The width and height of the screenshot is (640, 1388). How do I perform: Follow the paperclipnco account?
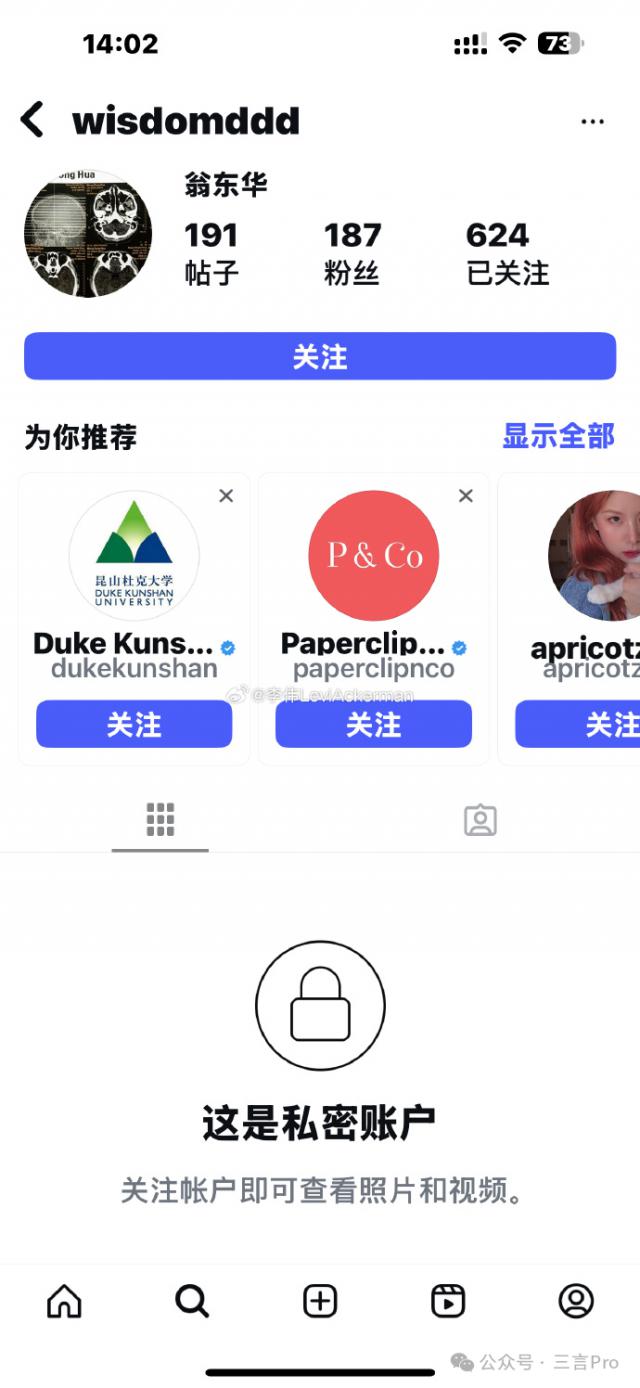373,724
